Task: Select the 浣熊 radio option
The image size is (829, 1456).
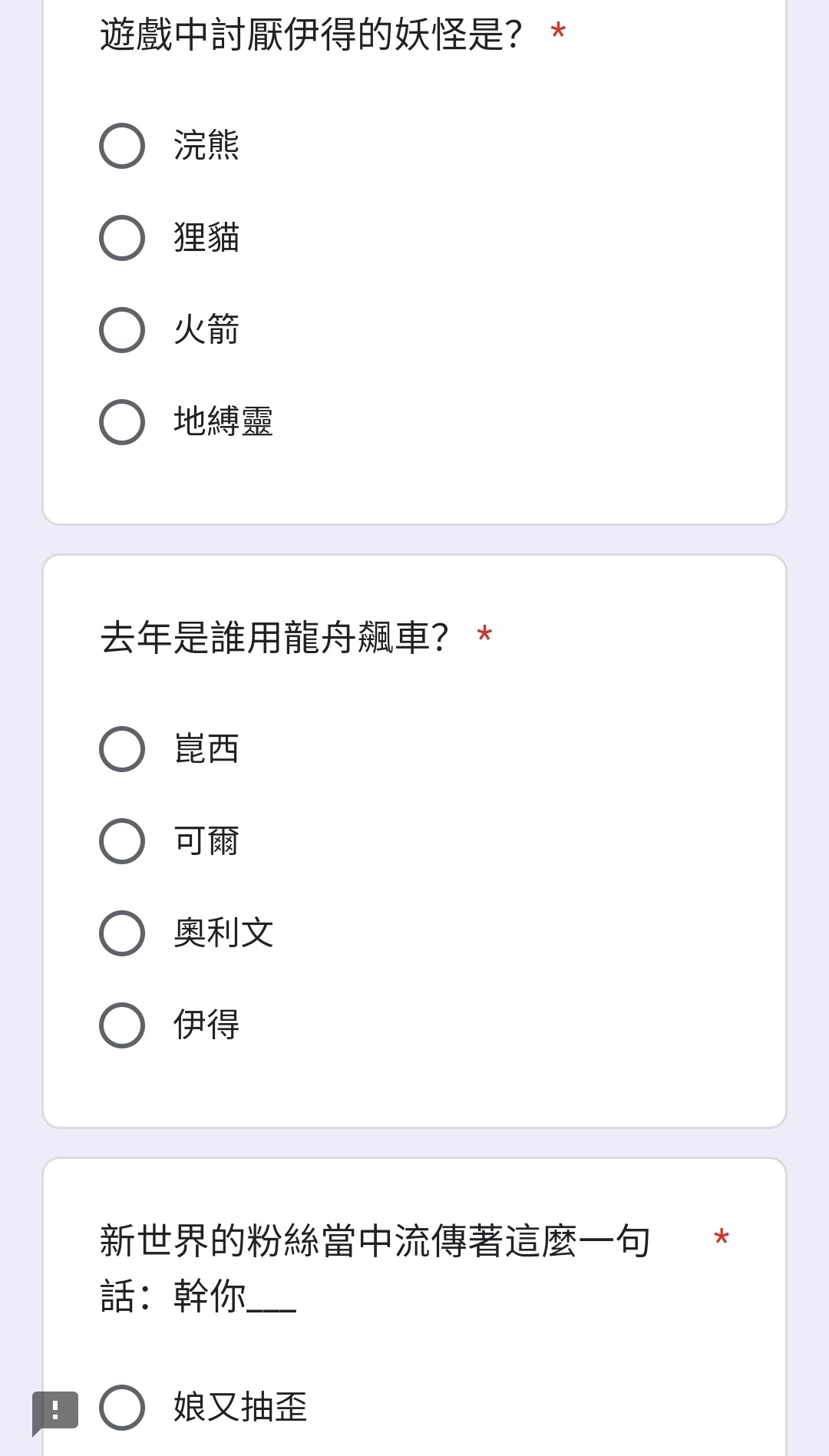Action: [x=122, y=146]
